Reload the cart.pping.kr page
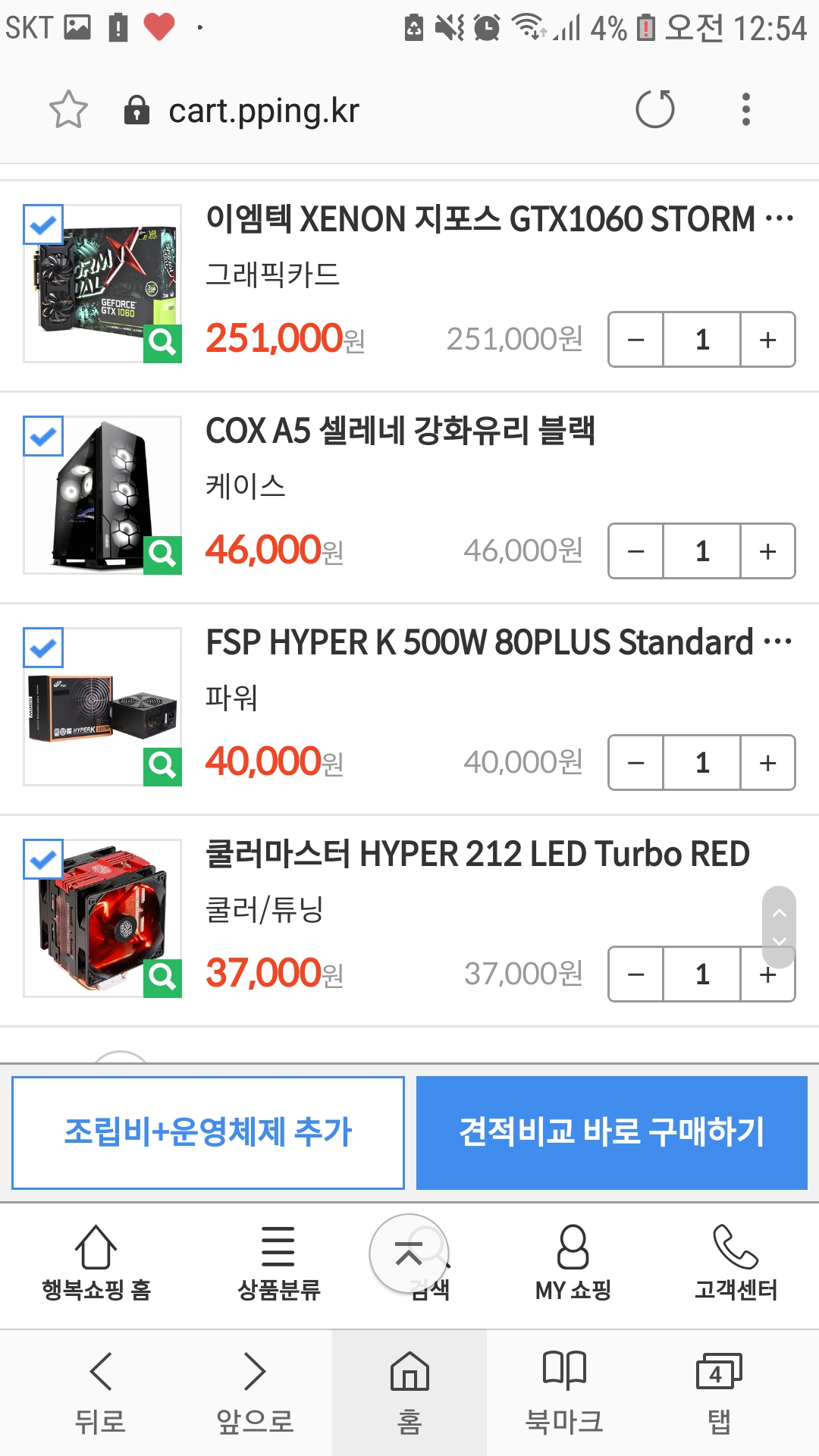The height and width of the screenshot is (1456, 819). pyautogui.click(x=655, y=109)
